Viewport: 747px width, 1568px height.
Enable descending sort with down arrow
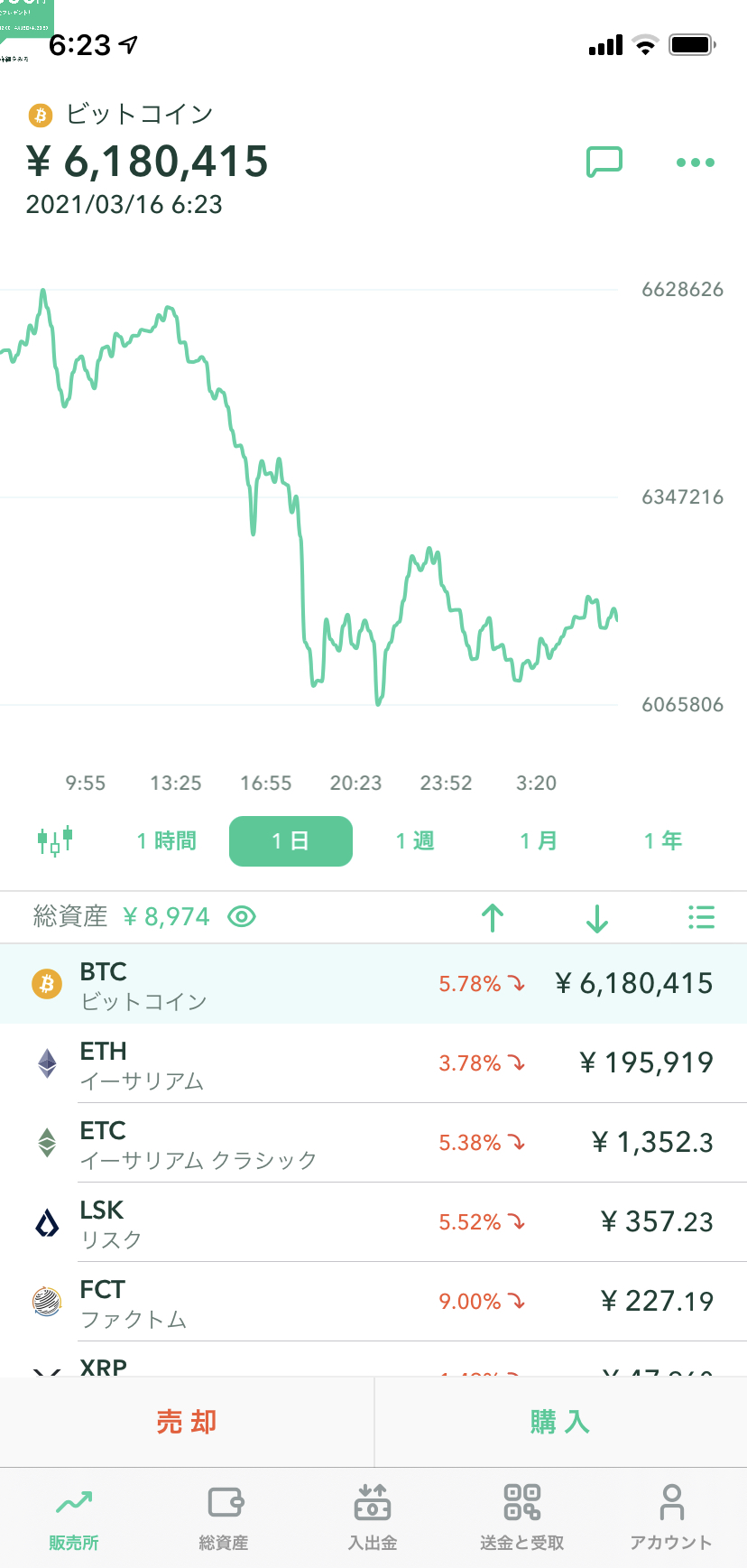pyautogui.click(x=596, y=916)
